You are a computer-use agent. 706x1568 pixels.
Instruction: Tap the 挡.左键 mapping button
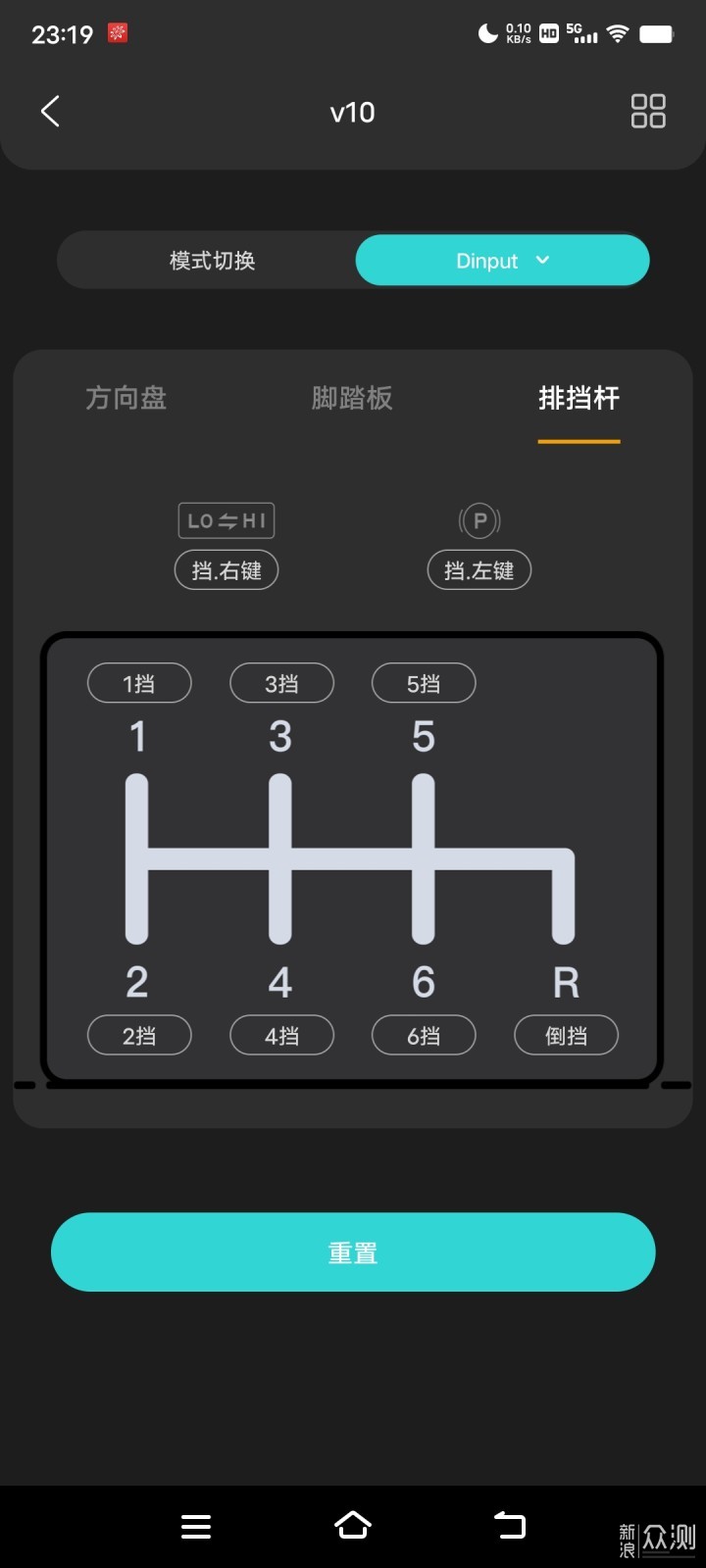pos(479,570)
